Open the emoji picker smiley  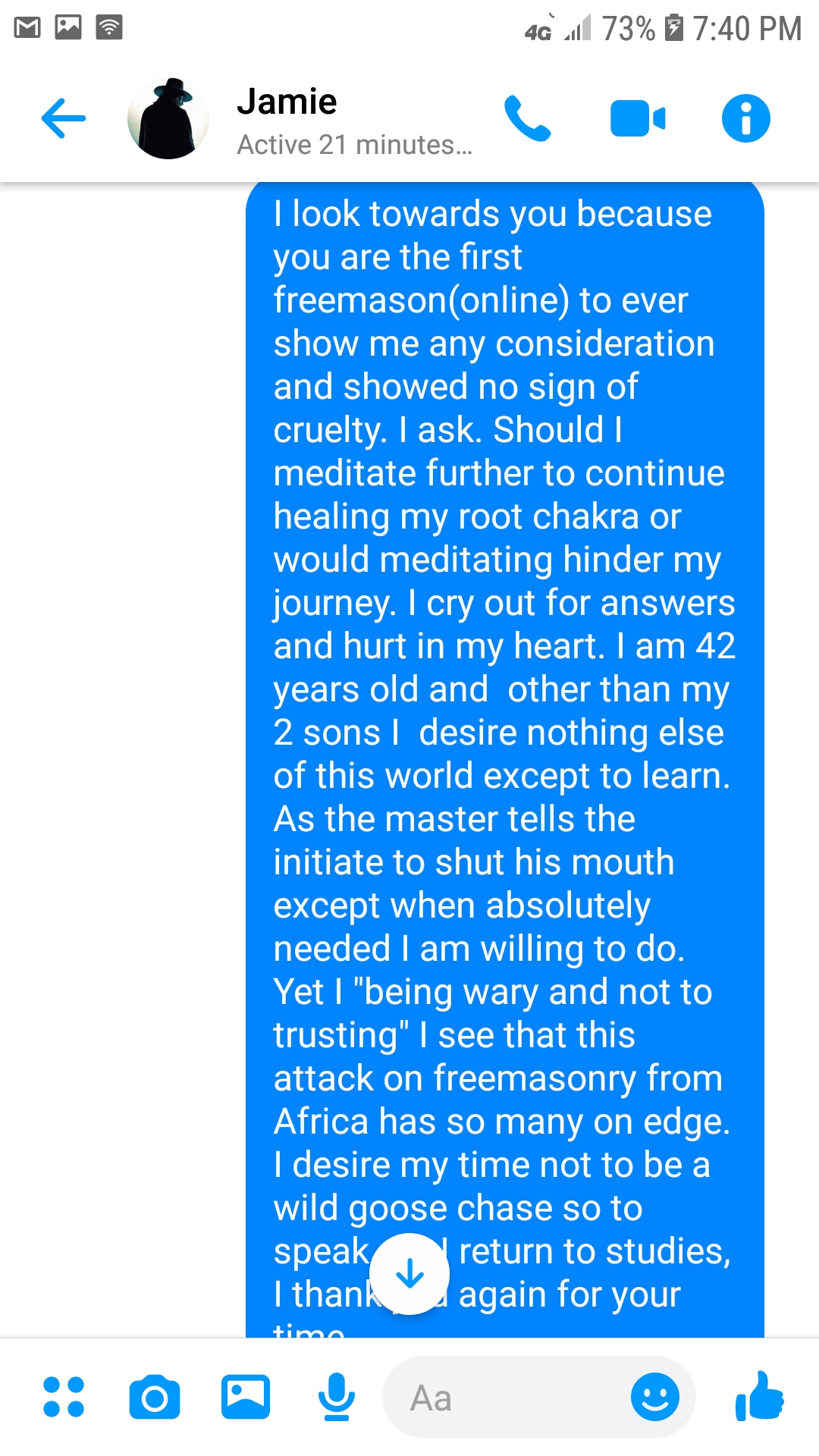655,1397
